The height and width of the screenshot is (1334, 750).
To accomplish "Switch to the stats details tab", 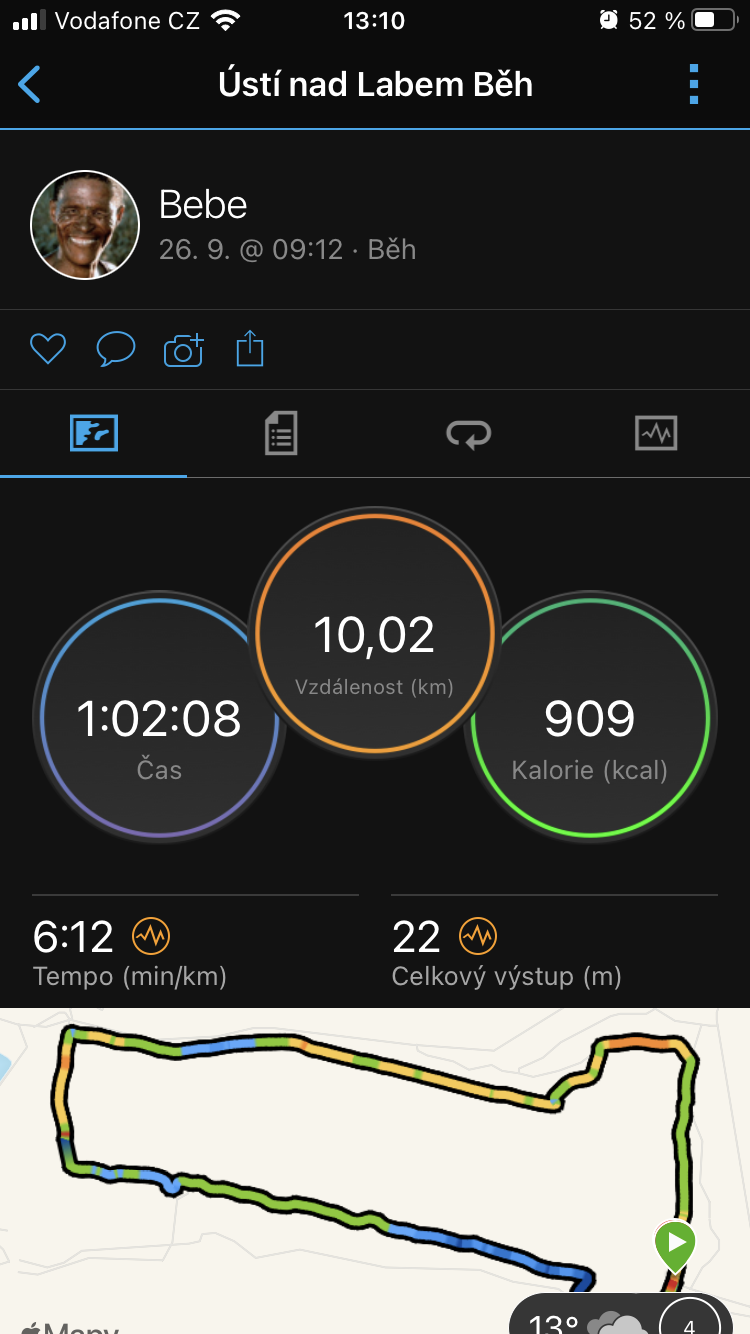I will (x=281, y=433).
